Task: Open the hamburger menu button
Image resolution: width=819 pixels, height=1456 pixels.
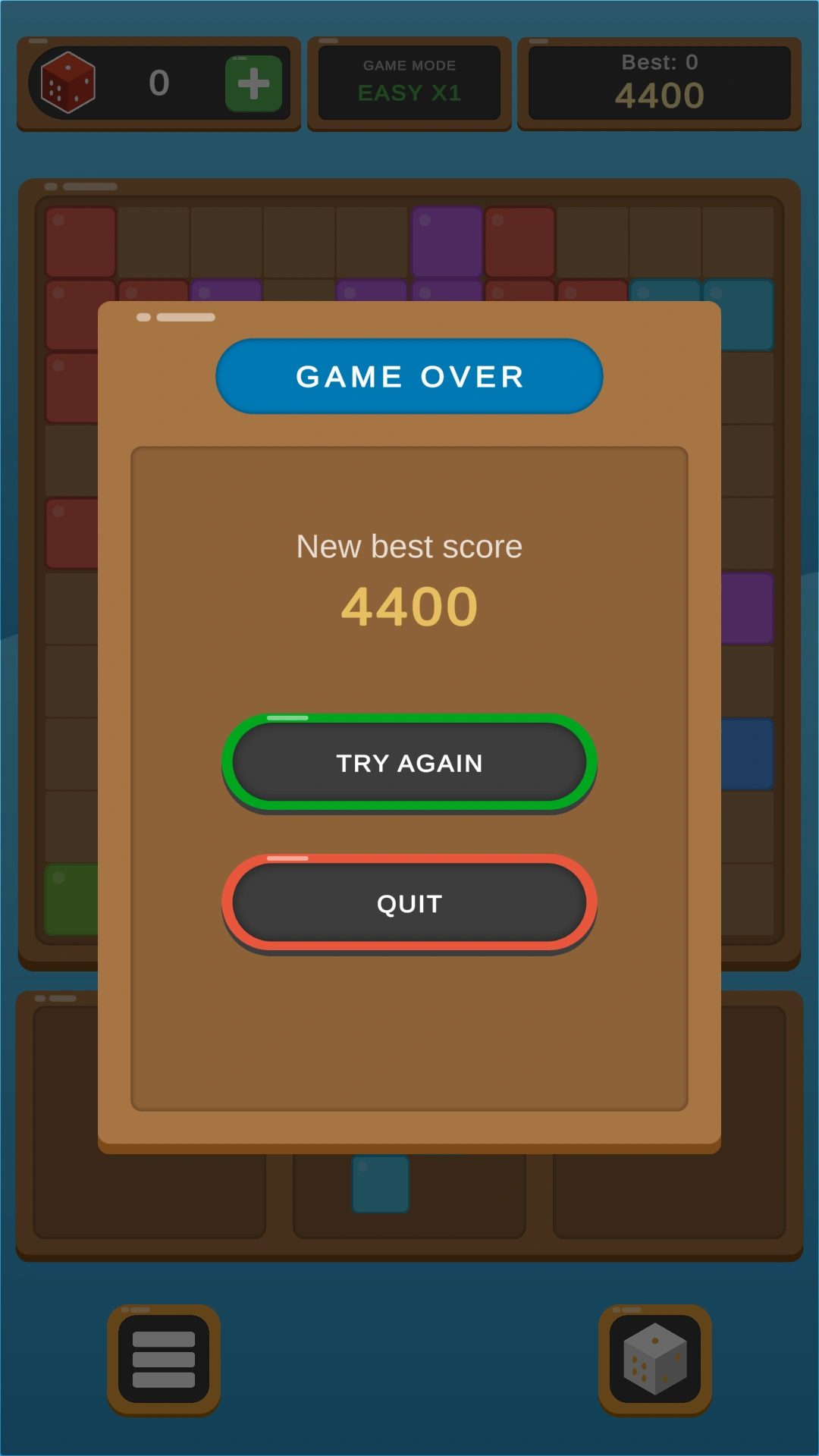Action: [164, 1359]
